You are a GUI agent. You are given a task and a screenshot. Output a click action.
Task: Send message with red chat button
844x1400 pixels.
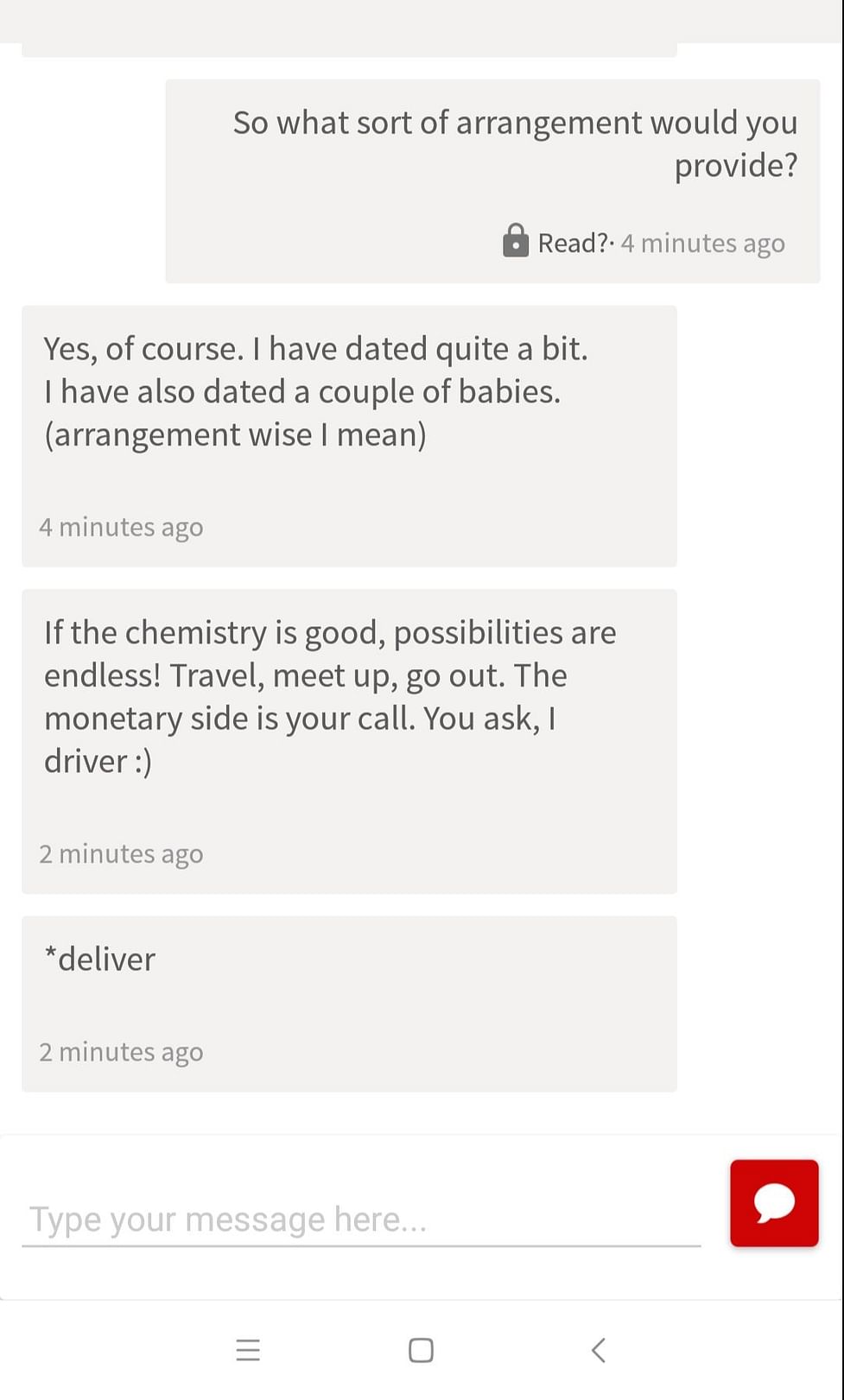point(774,1202)
